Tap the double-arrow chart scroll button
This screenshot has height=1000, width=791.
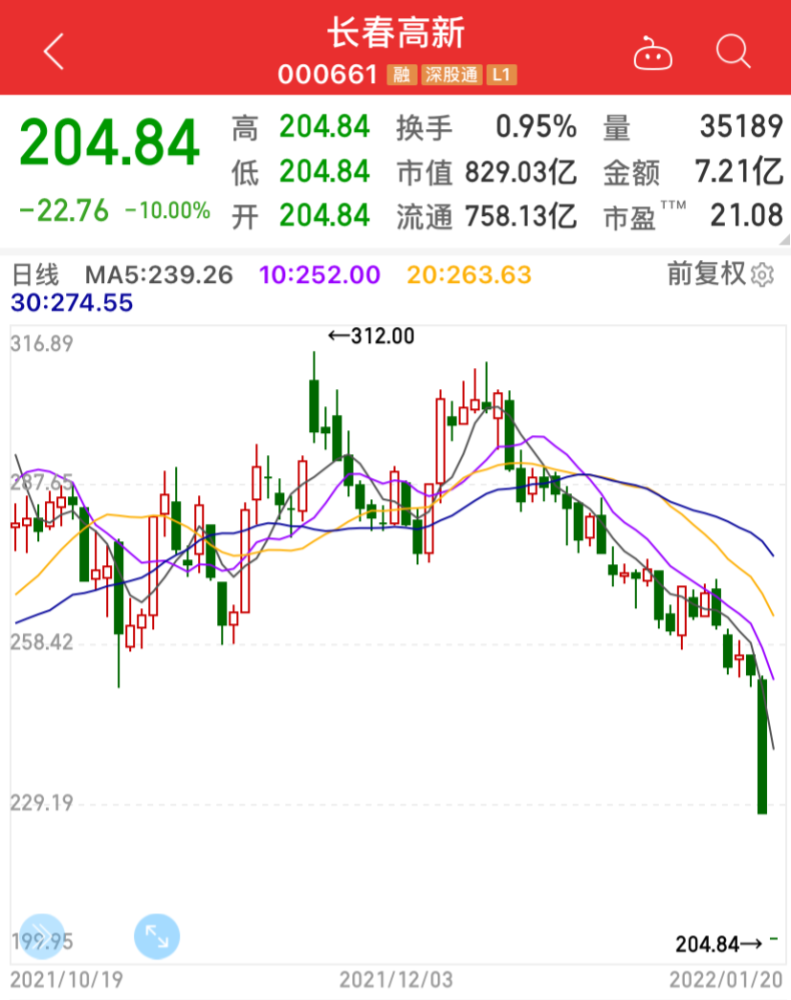coord(40,938)
